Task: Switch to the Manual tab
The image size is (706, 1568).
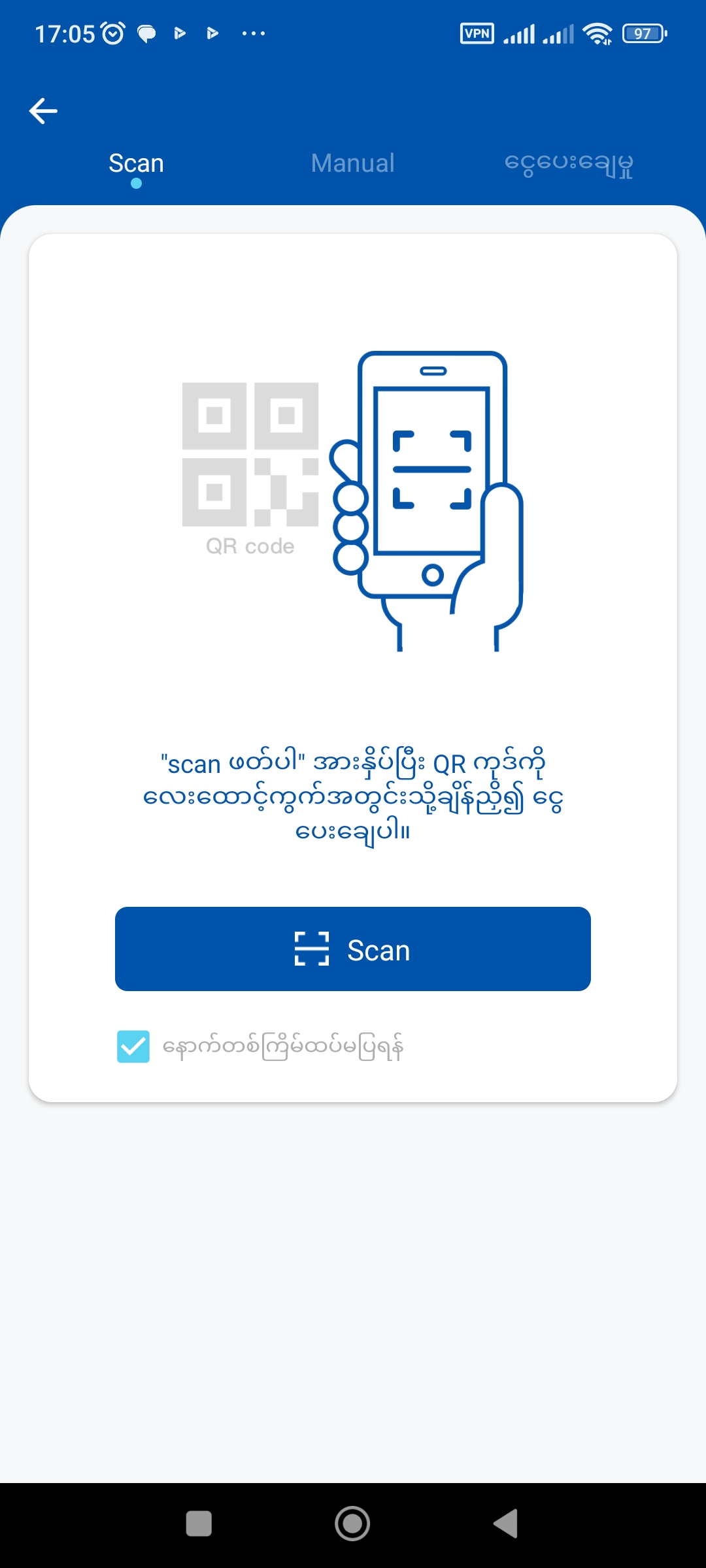Action: 352,163
